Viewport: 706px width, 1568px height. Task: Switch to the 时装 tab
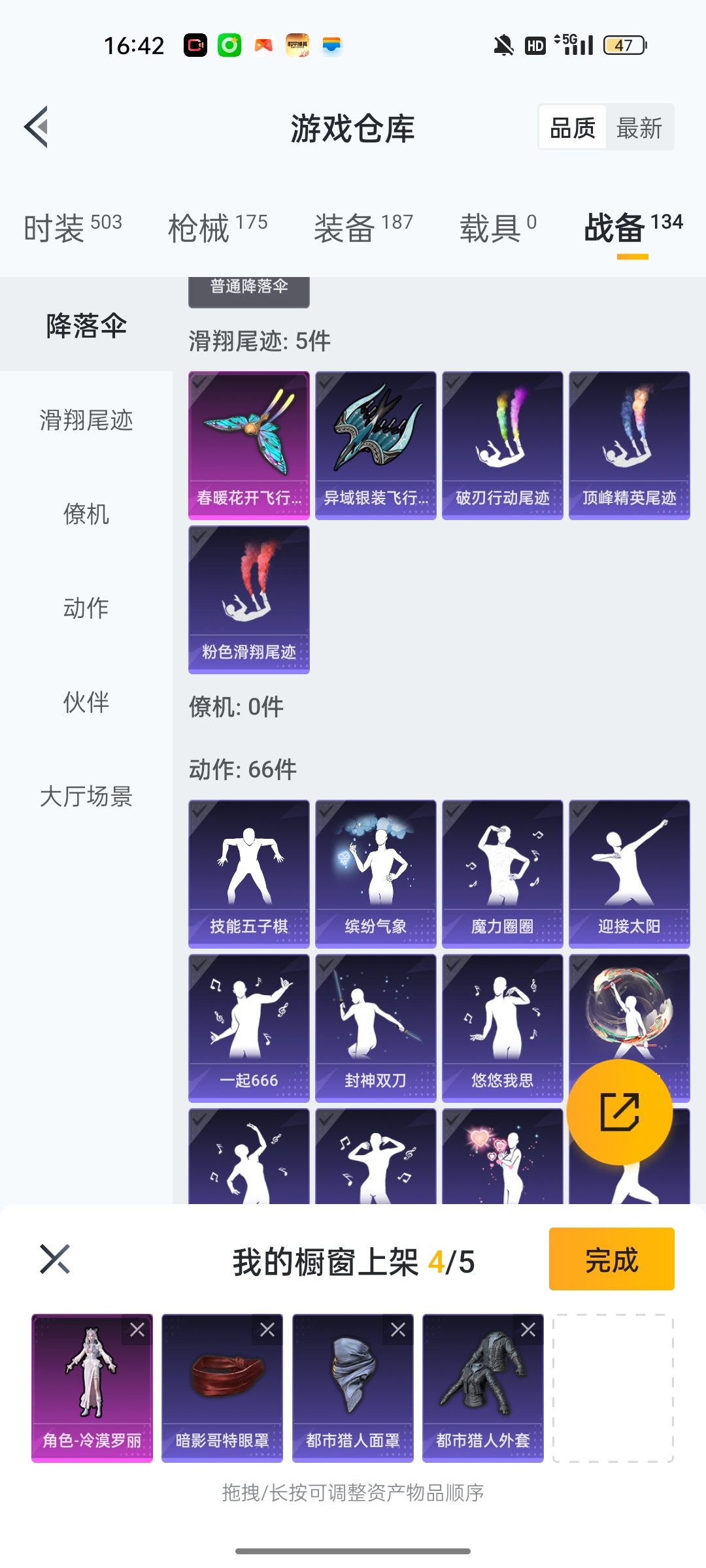point(73,227)
